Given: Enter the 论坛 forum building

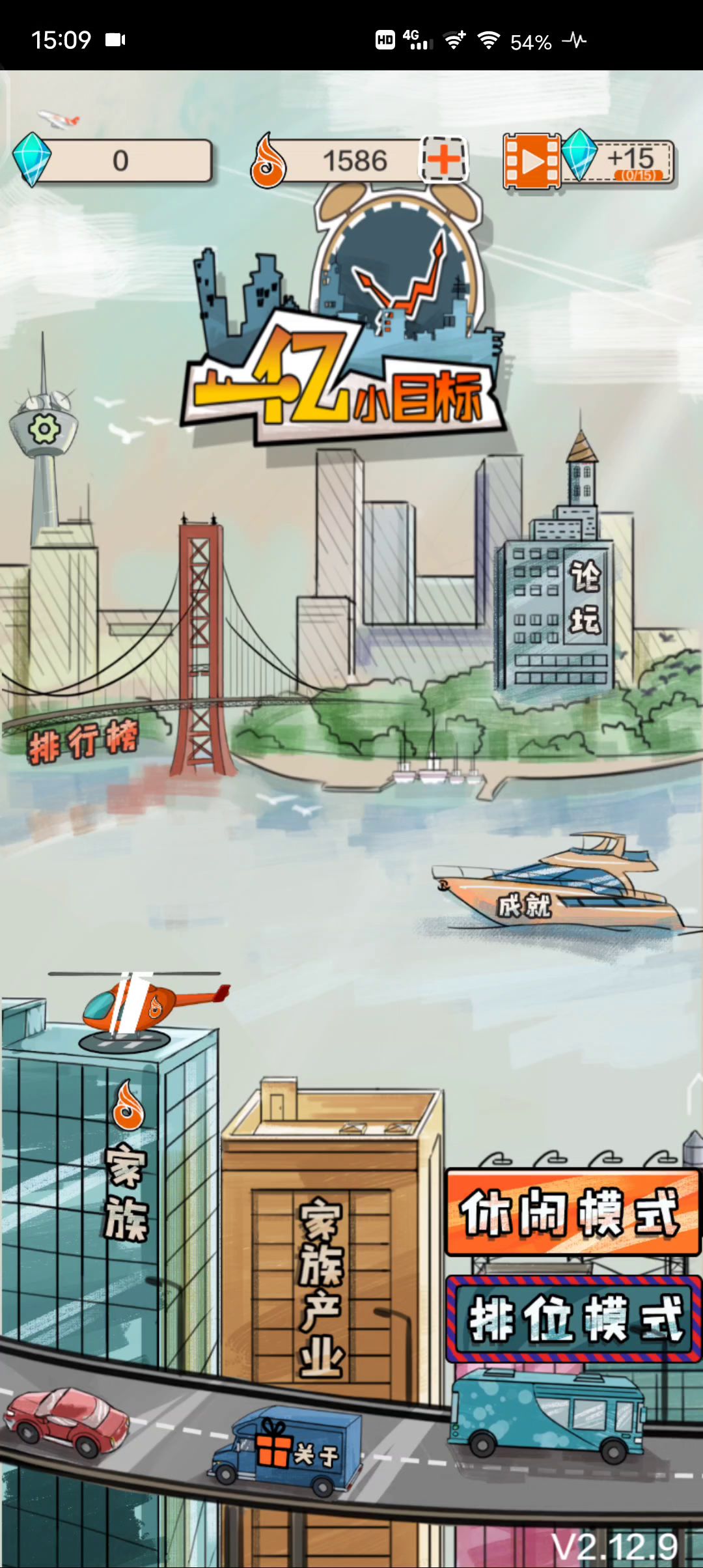Looking at the screenshot, I should 585,598.
